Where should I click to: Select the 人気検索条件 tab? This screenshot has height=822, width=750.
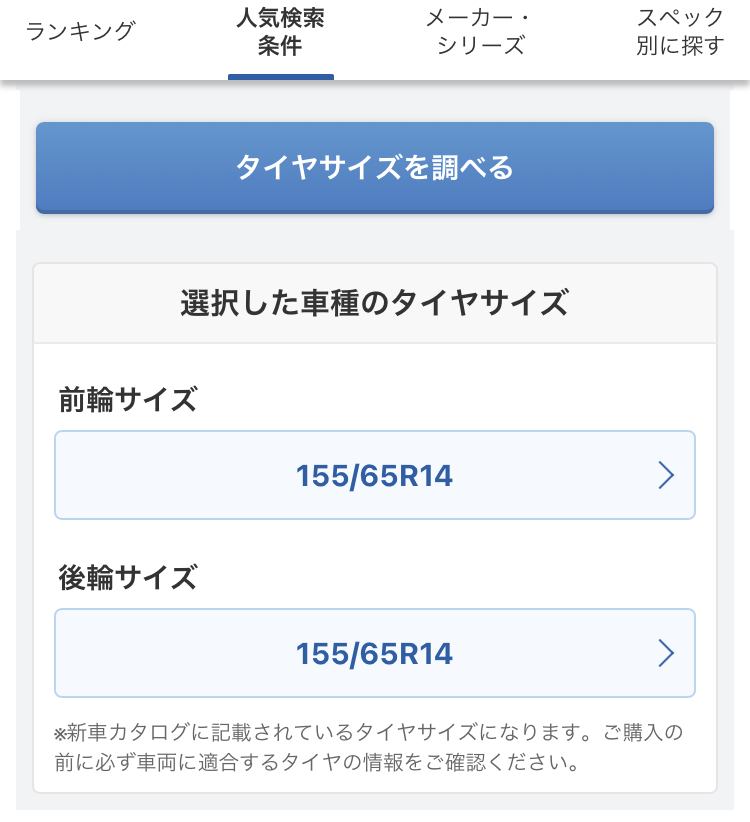[x=280, y=33]
